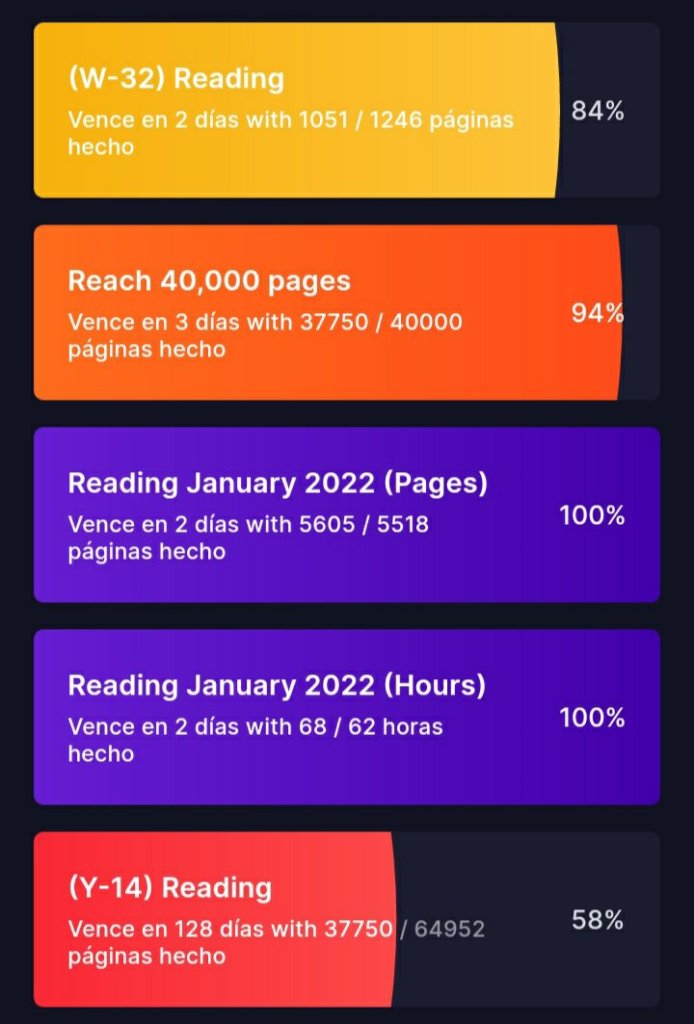The image size is (694, 1024).
Task: Open Reading January 2022 (Pages) goal
Action: 345,515
